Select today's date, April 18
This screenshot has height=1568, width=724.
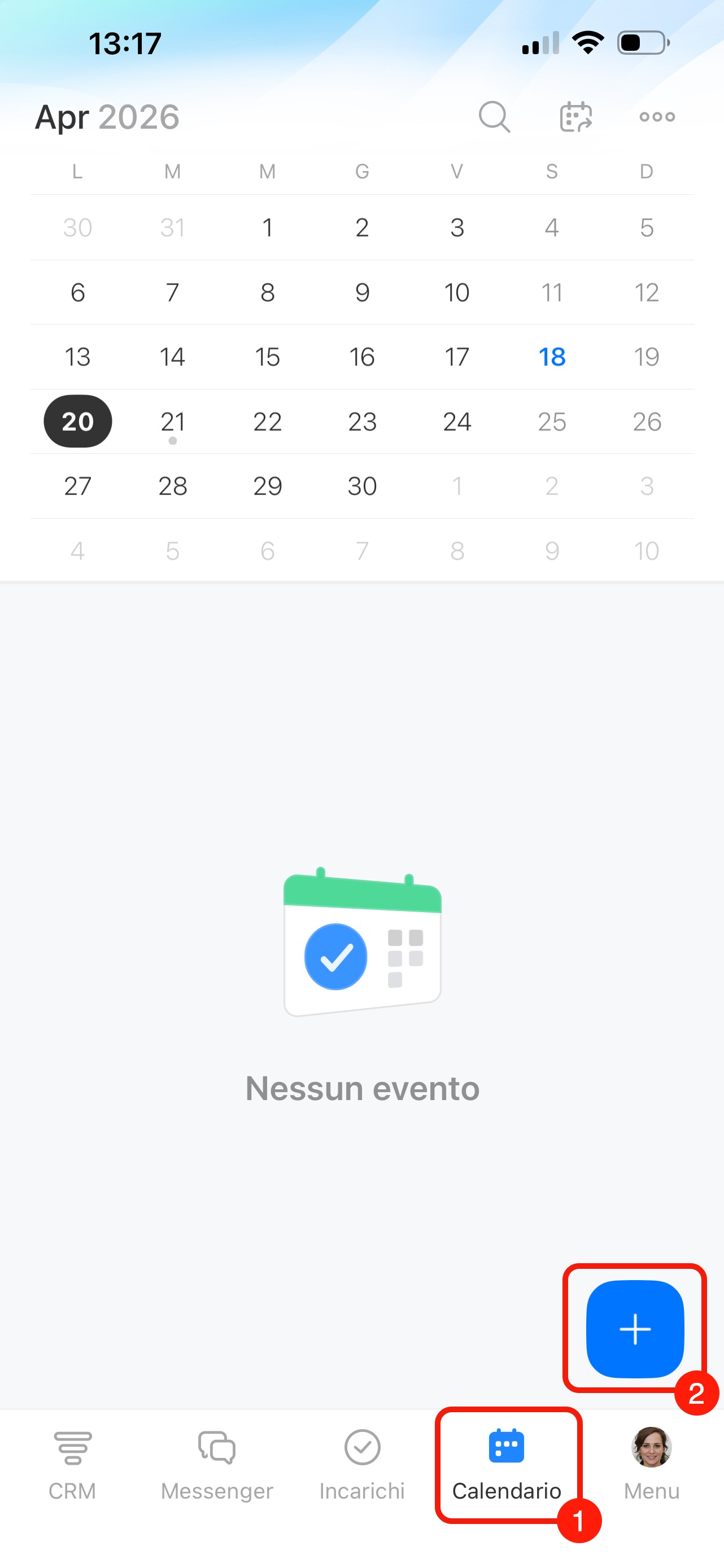tap(552, 357)
